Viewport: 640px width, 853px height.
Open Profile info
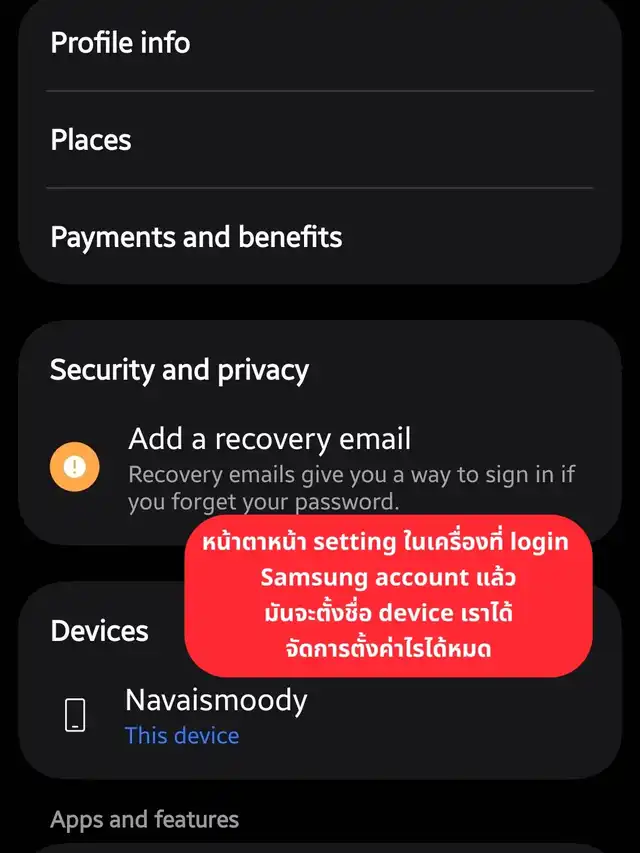point(120,43)
